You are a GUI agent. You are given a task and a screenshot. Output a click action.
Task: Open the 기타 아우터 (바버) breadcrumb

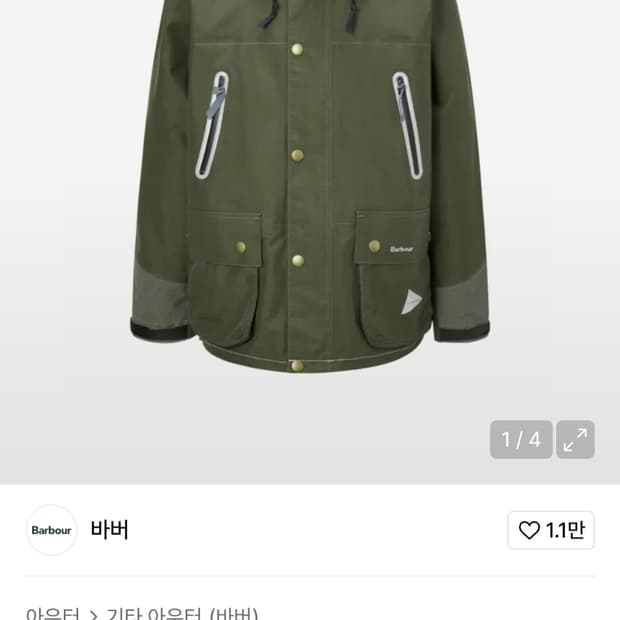(x=182, y=613)
